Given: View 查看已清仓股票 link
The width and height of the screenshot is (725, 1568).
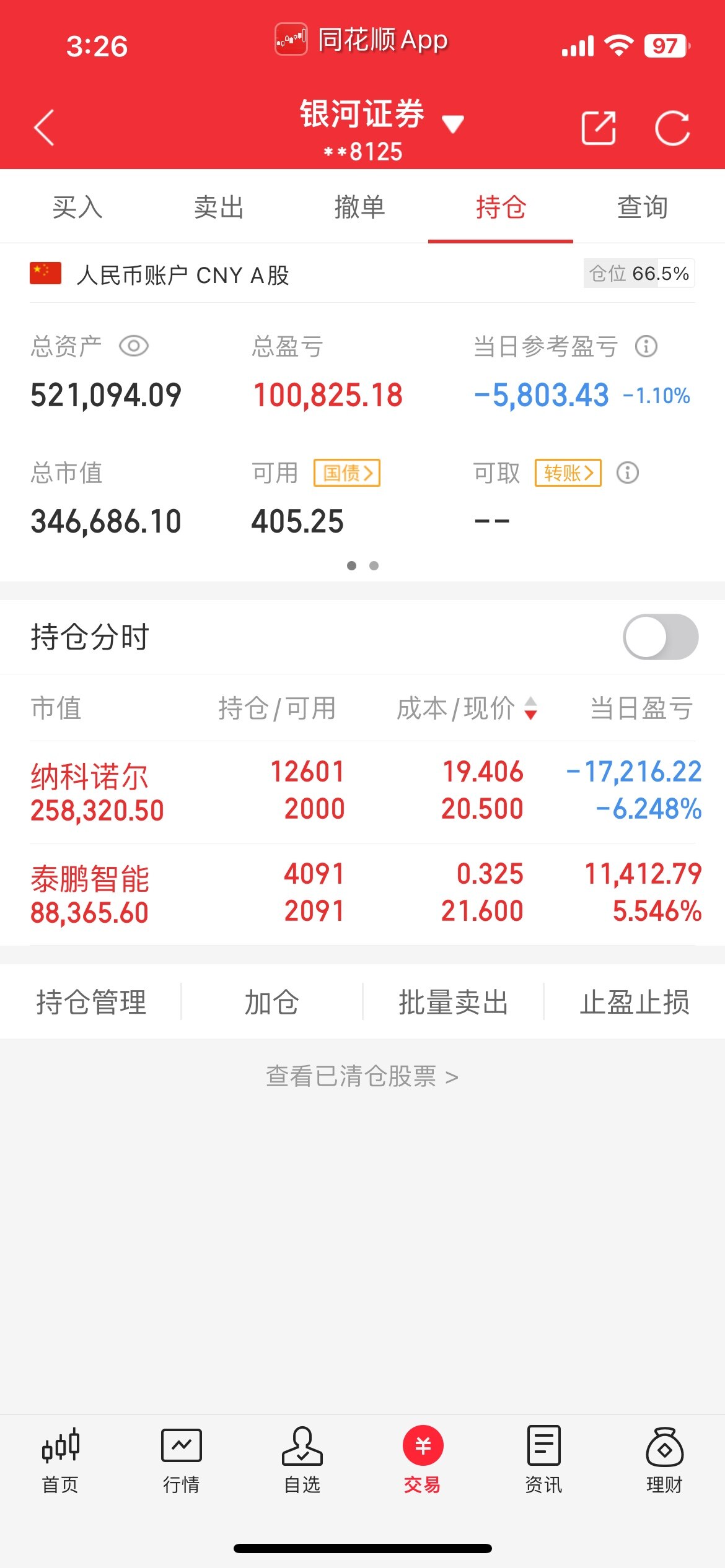Looking at the screenshot, I should pyautogui.click(x=362, y=1076).
